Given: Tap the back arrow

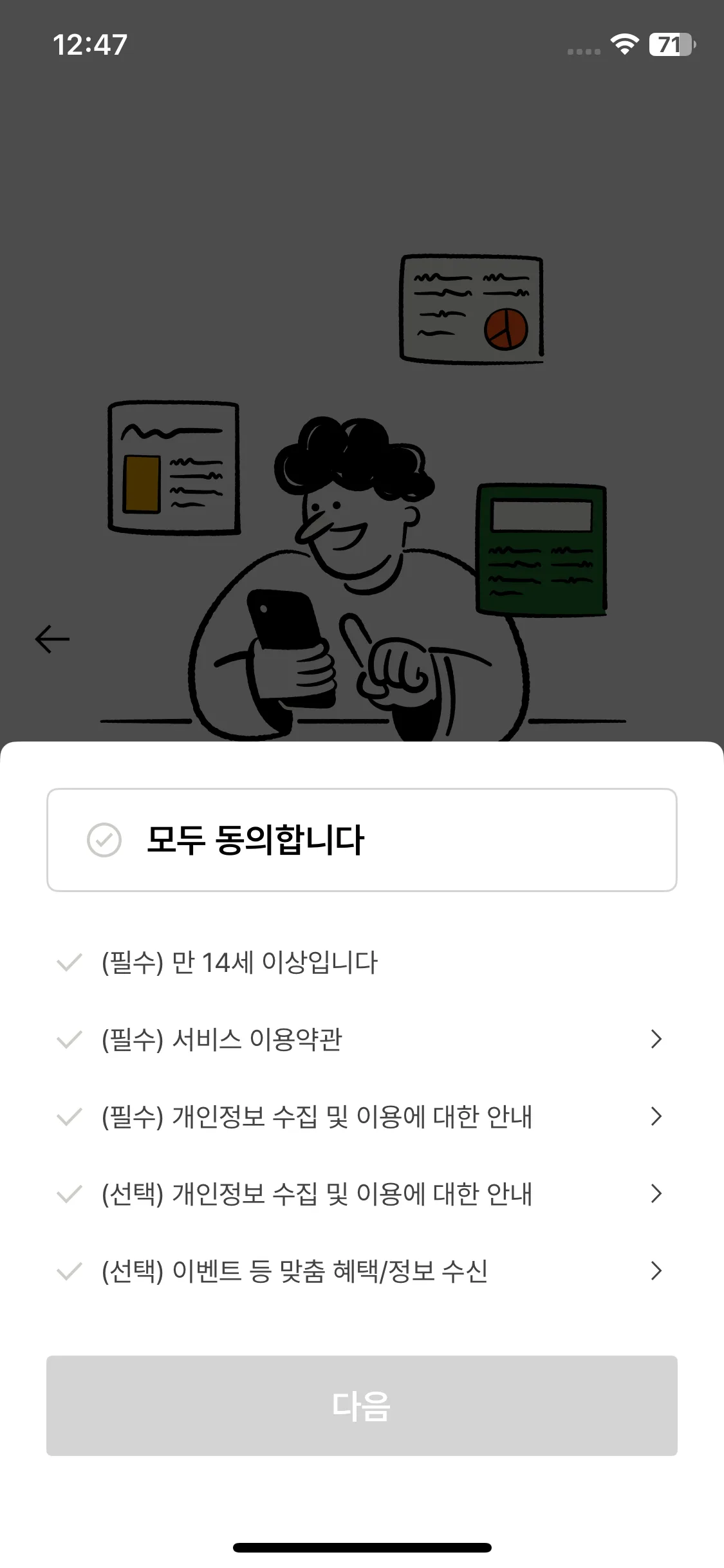Looking at the screenshot, I should tap(52, 639).
